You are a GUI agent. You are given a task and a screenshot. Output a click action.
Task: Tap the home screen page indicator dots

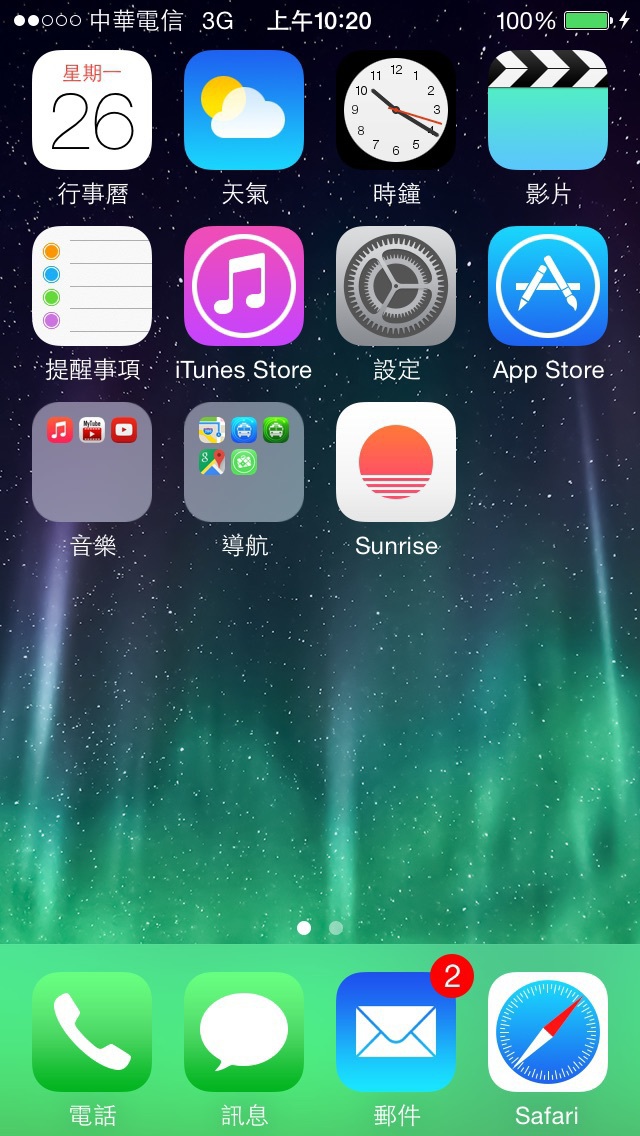pyautogui.click(x=320, y=927)
